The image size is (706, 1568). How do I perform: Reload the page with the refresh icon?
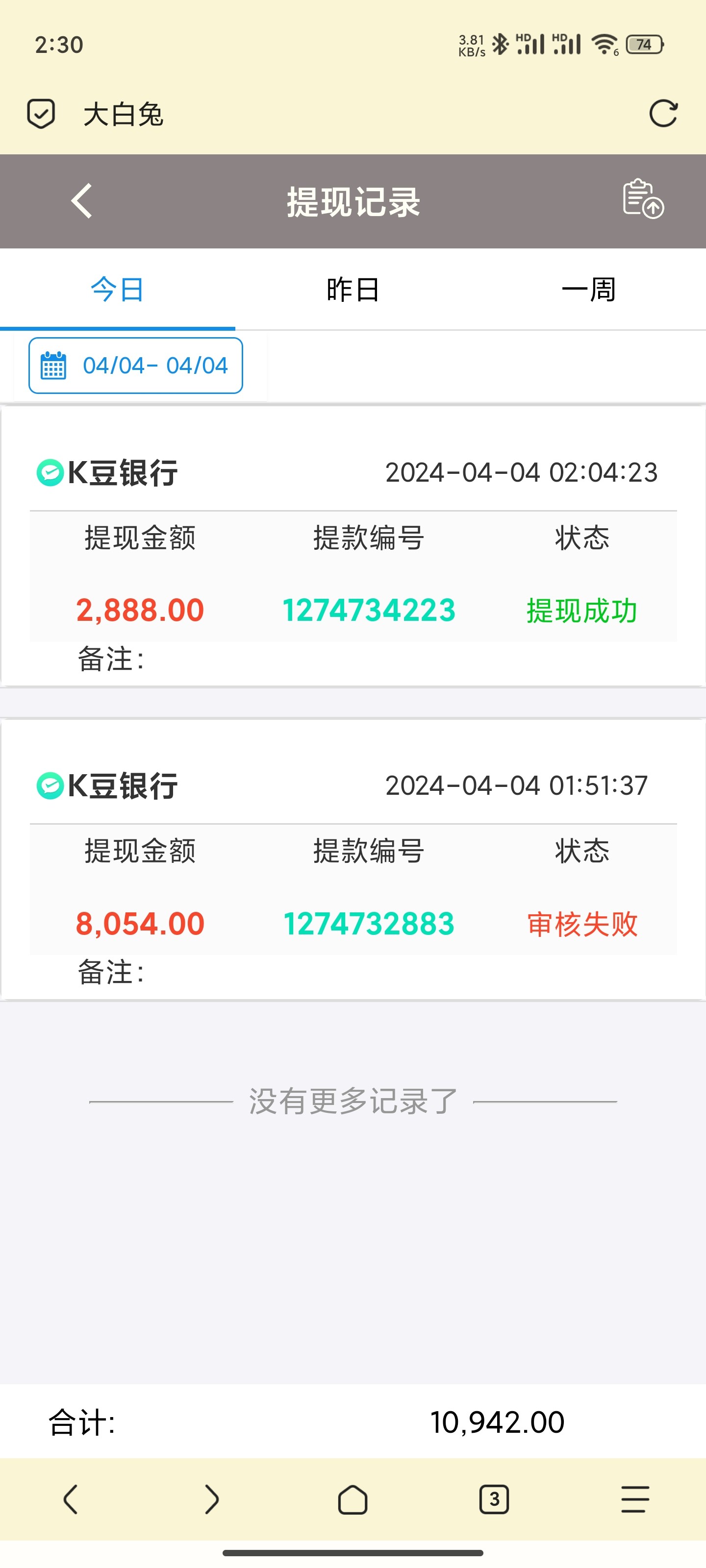coord(663,114)
